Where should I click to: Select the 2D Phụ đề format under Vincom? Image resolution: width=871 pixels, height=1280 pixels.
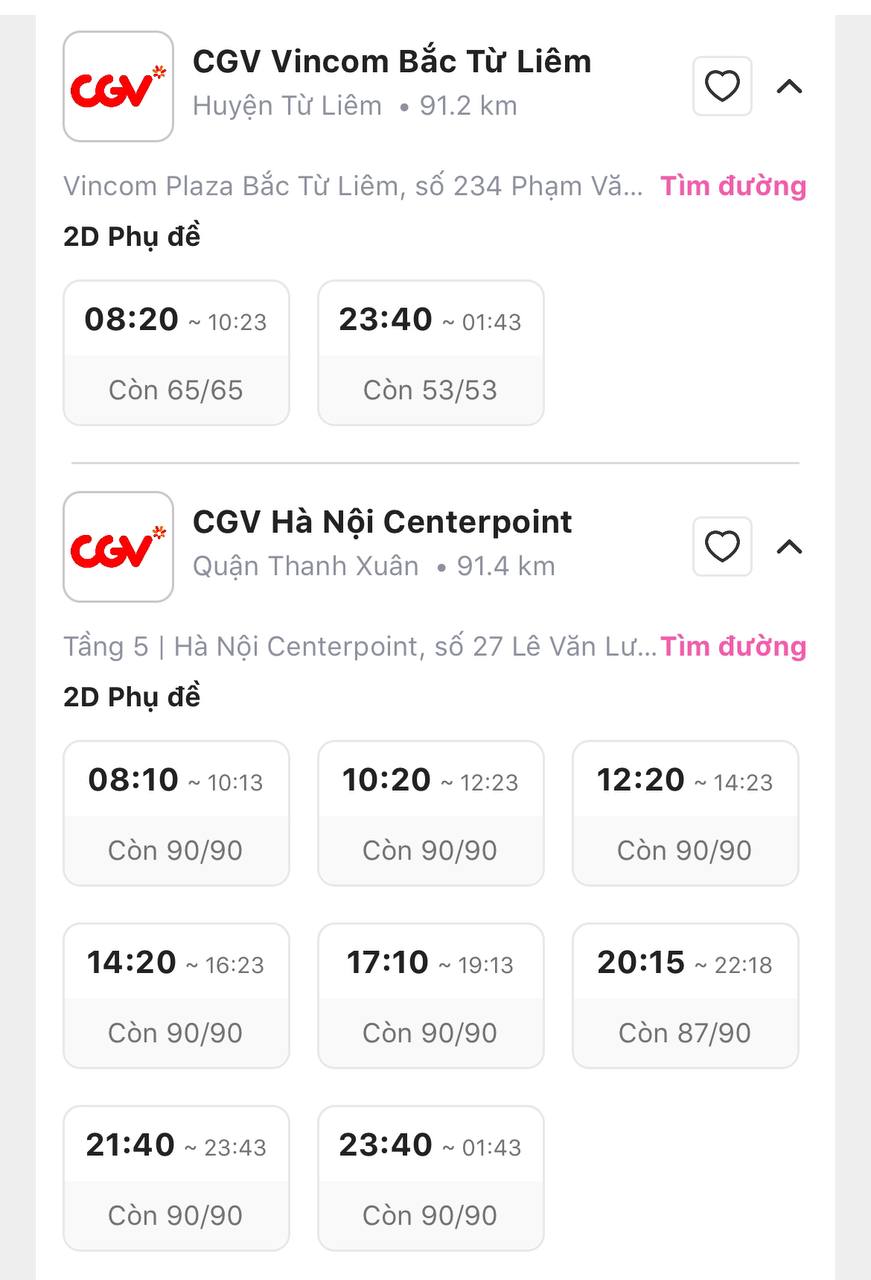(133, 235)
